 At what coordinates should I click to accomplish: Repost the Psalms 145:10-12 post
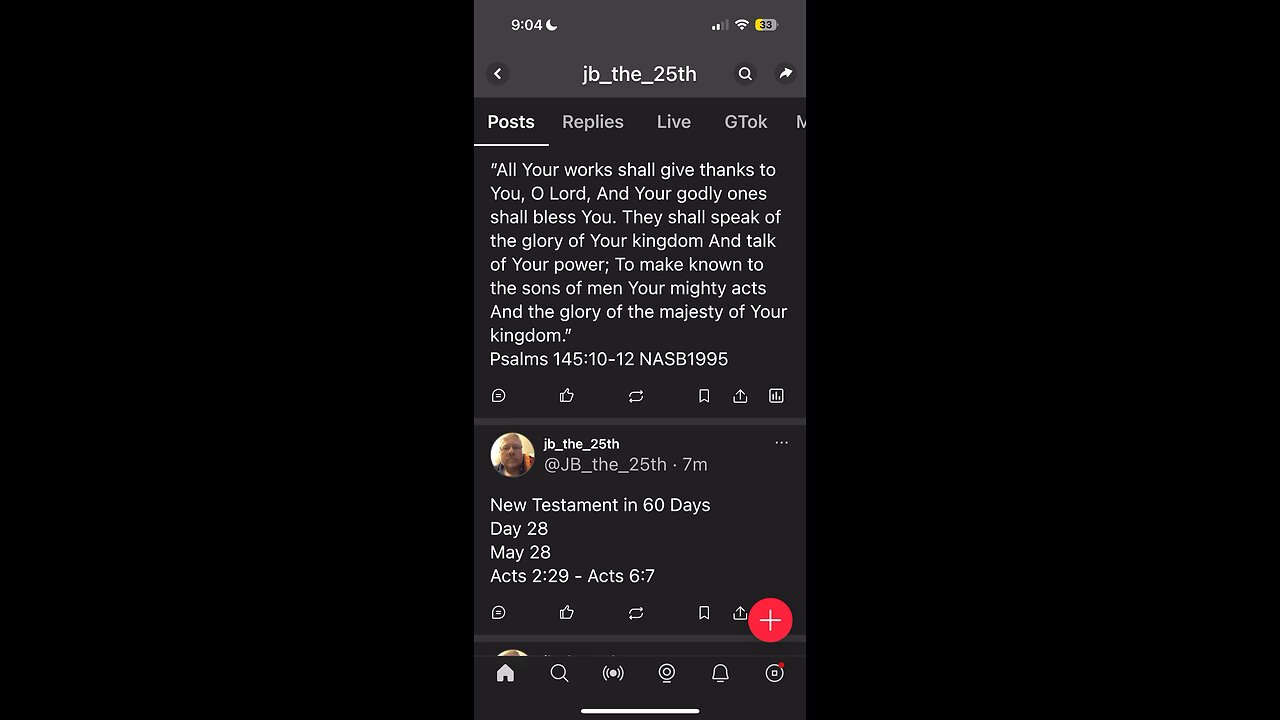coord(636,396)
